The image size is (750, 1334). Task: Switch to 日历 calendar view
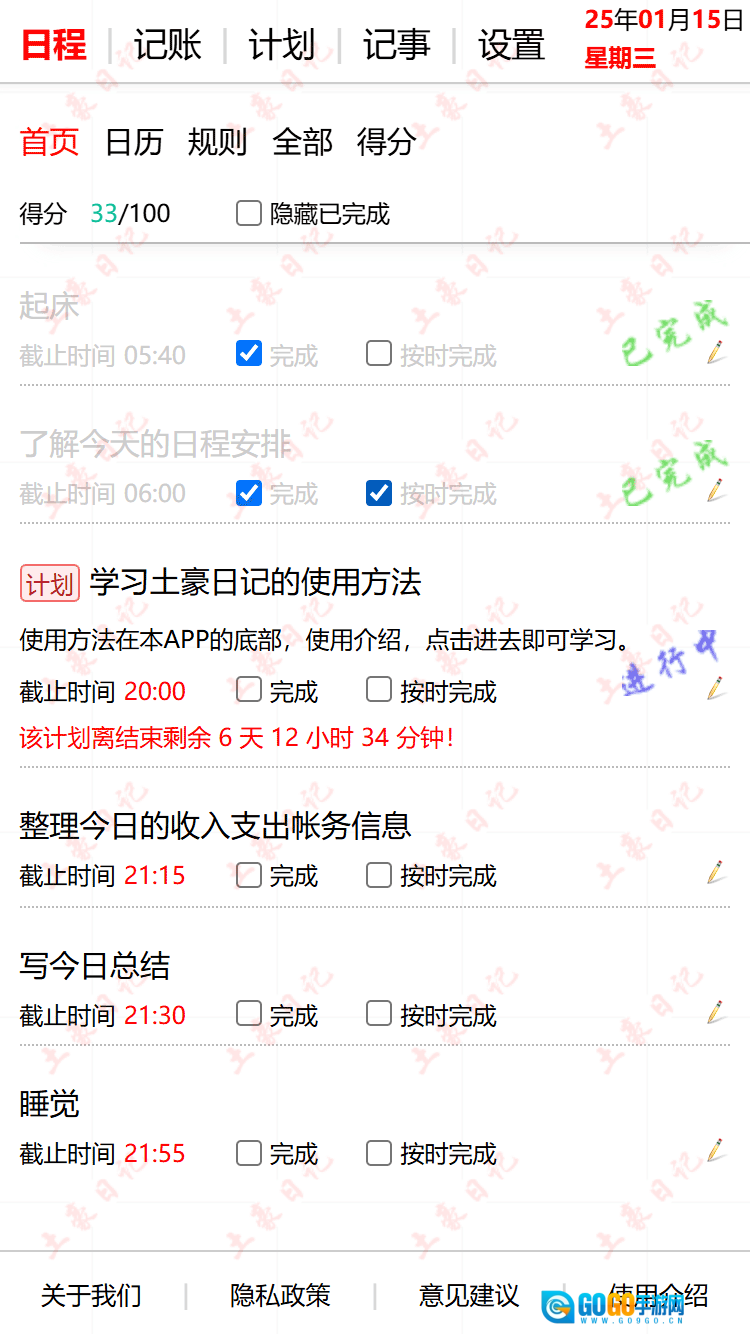[134, 142]
